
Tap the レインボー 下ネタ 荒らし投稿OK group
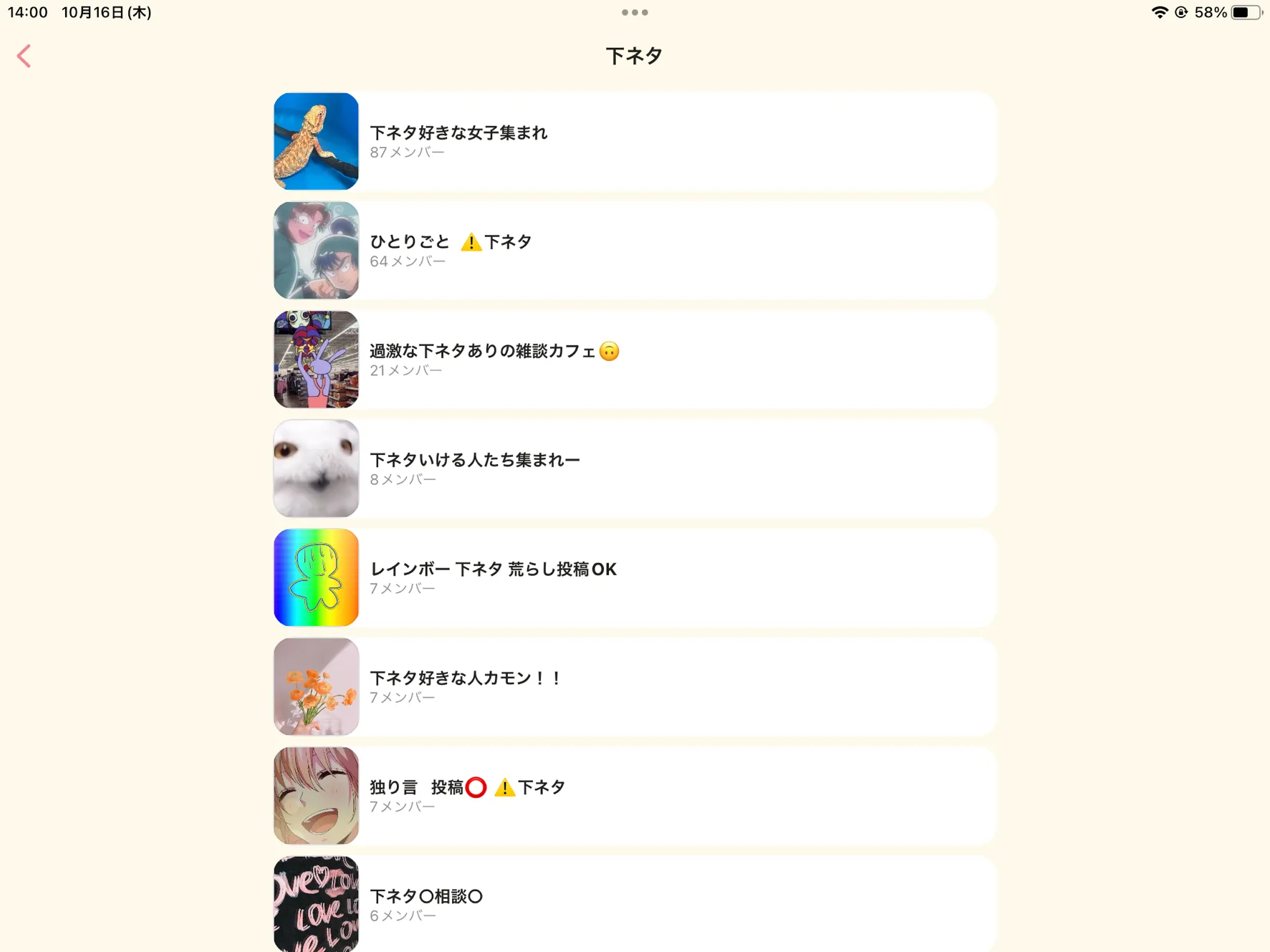(x=634, y=577)
